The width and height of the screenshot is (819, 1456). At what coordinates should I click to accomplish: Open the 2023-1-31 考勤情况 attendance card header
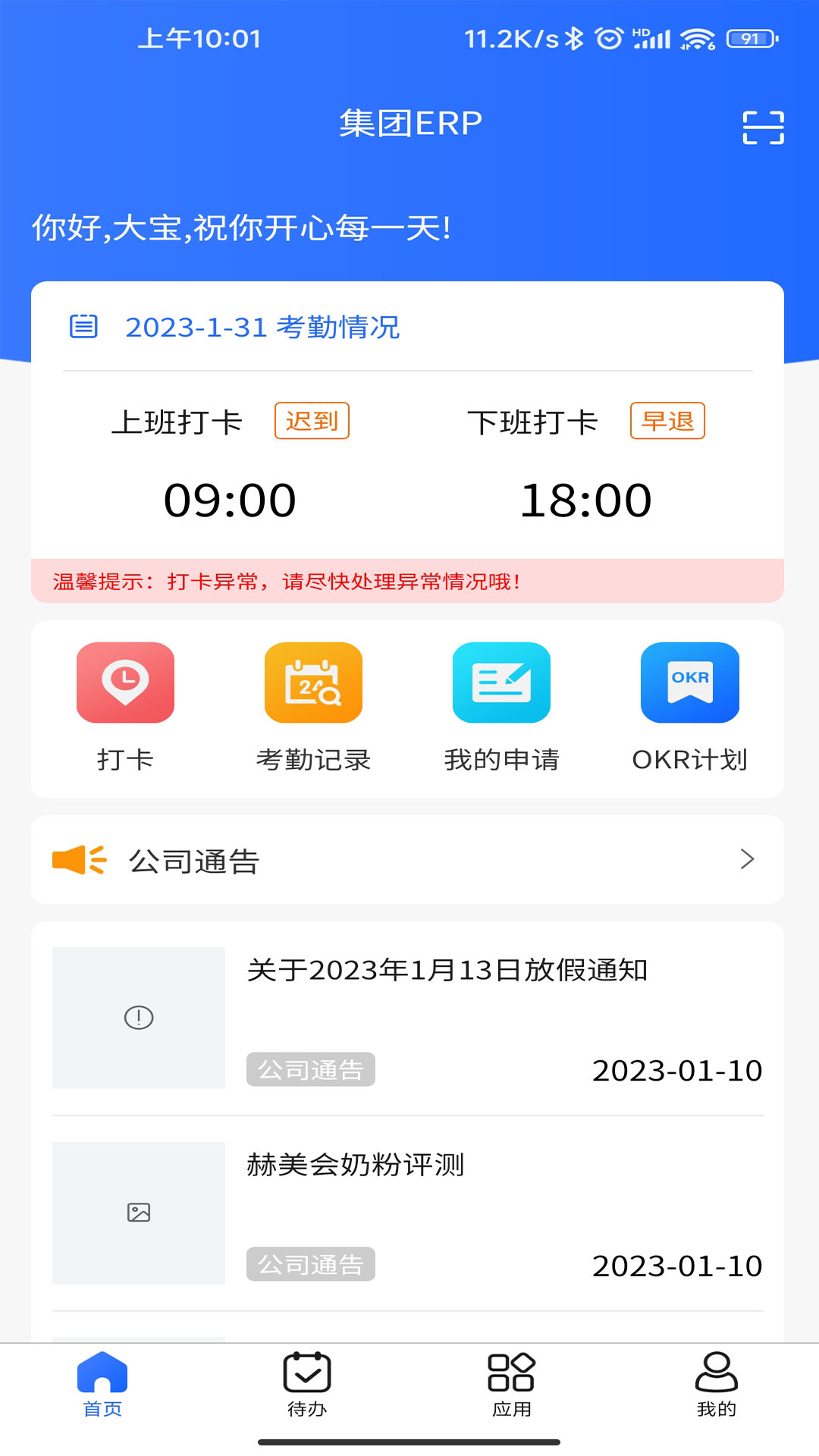click(407, 327)
